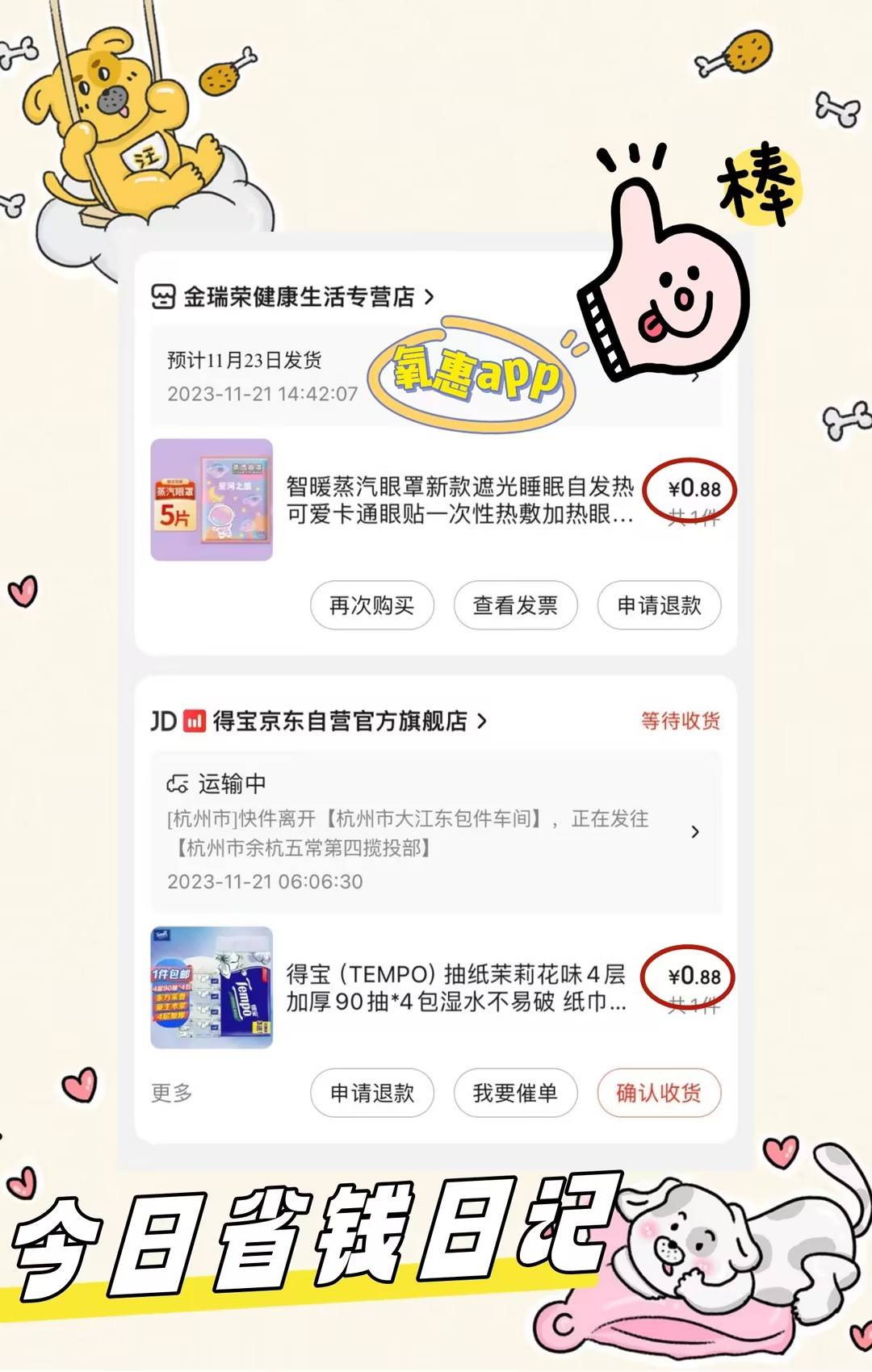Select 查看发票 for the eye mask order
Screen dimensions: 872x1372
[x=516, y=605]
